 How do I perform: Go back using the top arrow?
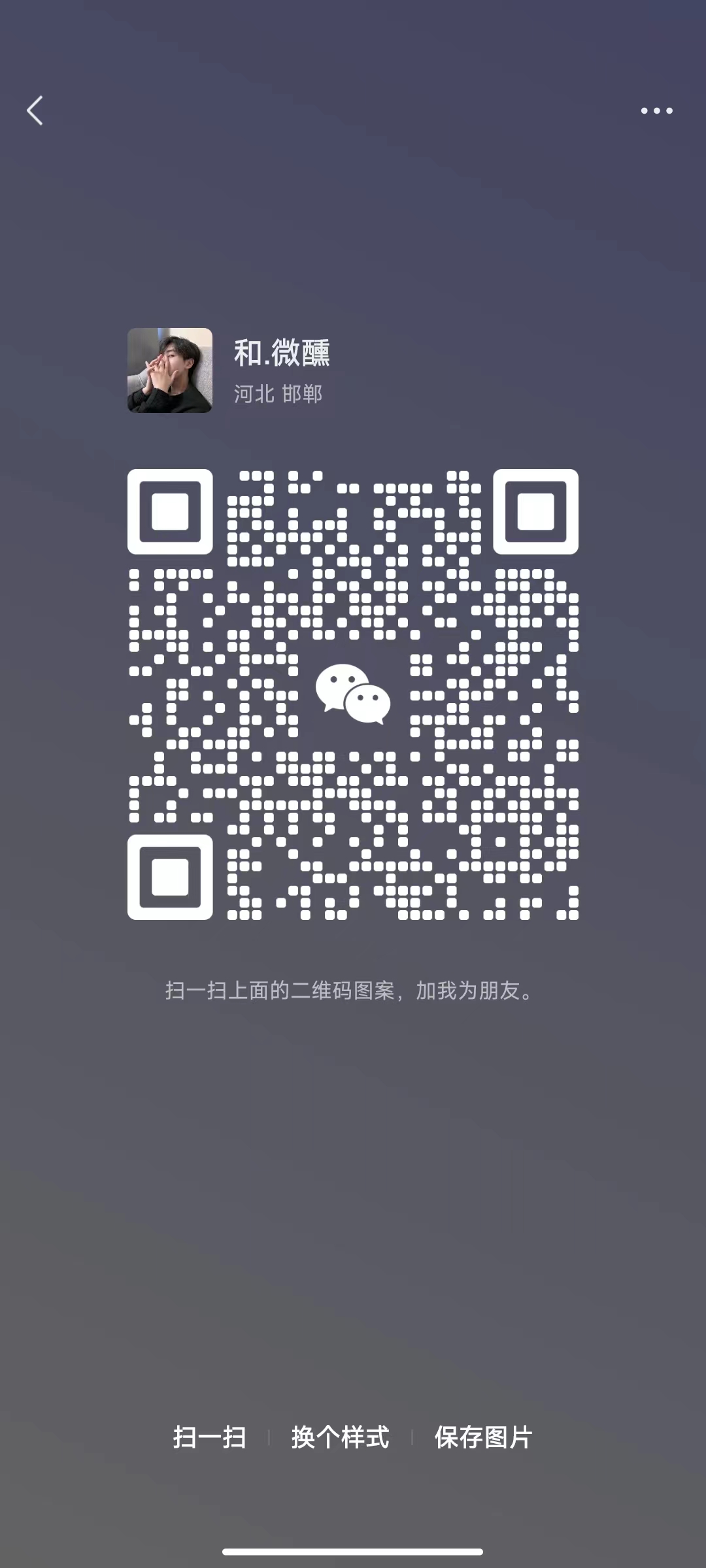(x=35, y=110)
